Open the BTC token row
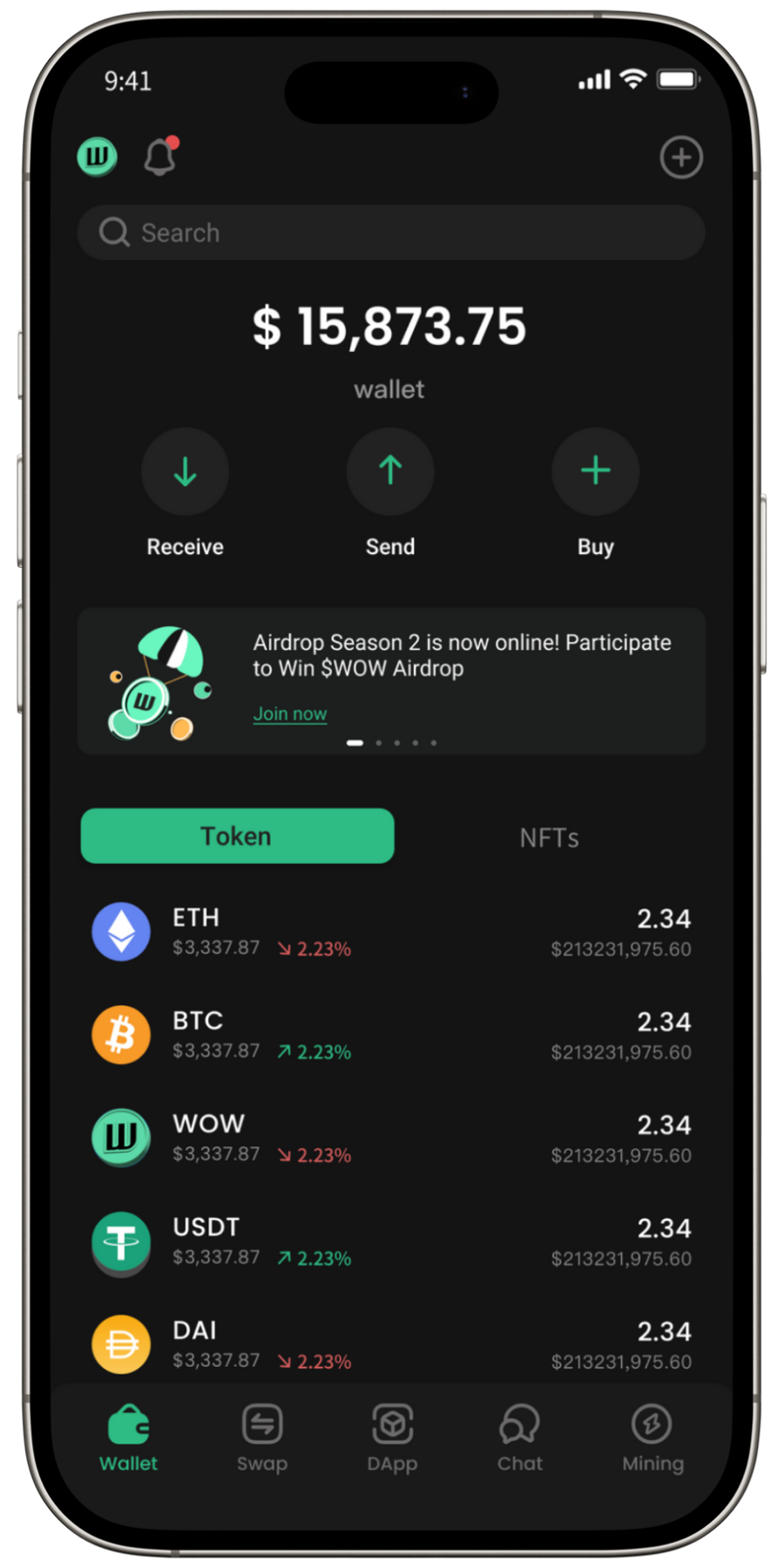 click(x=391, y=1035)
